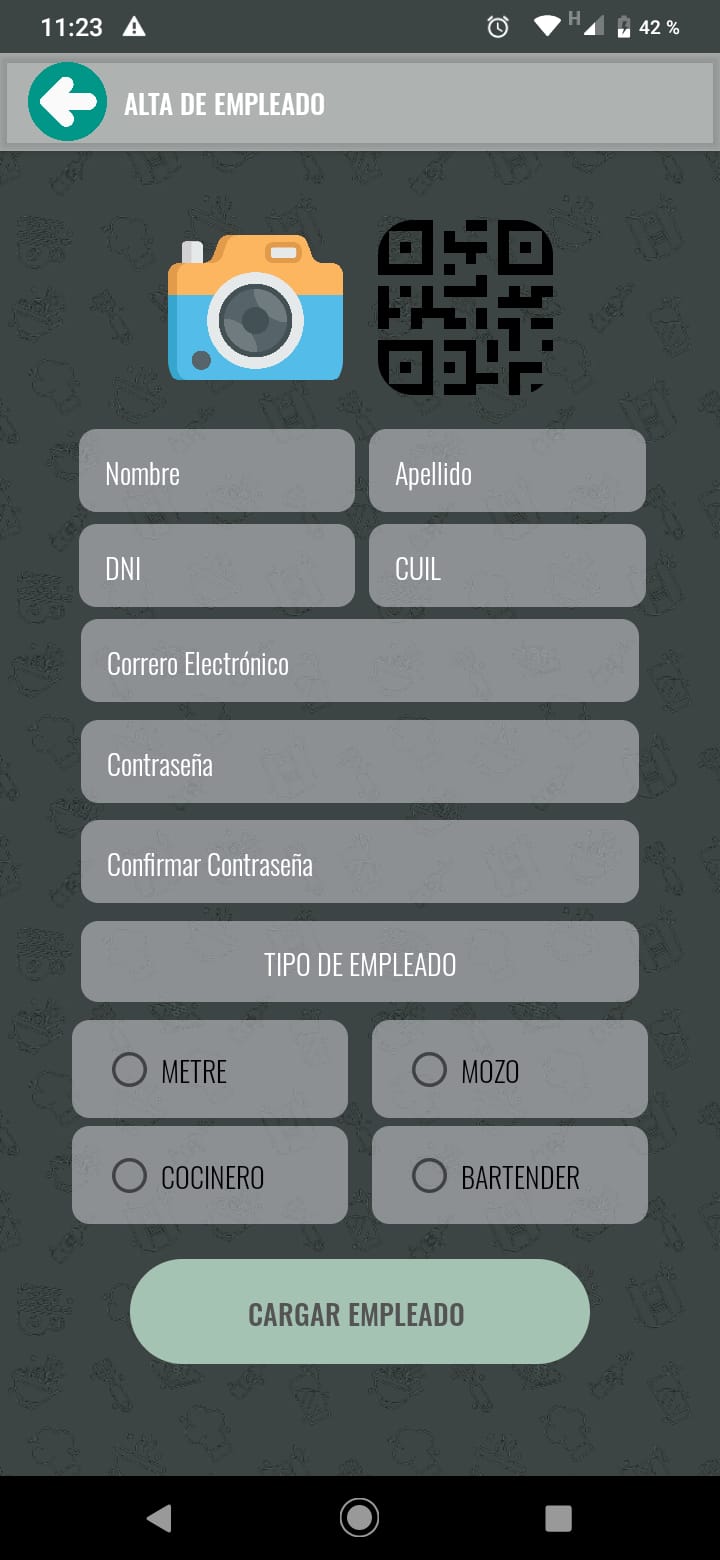Tap the Apellido text field
720x1560 pixels.
(x=507, y=471)
